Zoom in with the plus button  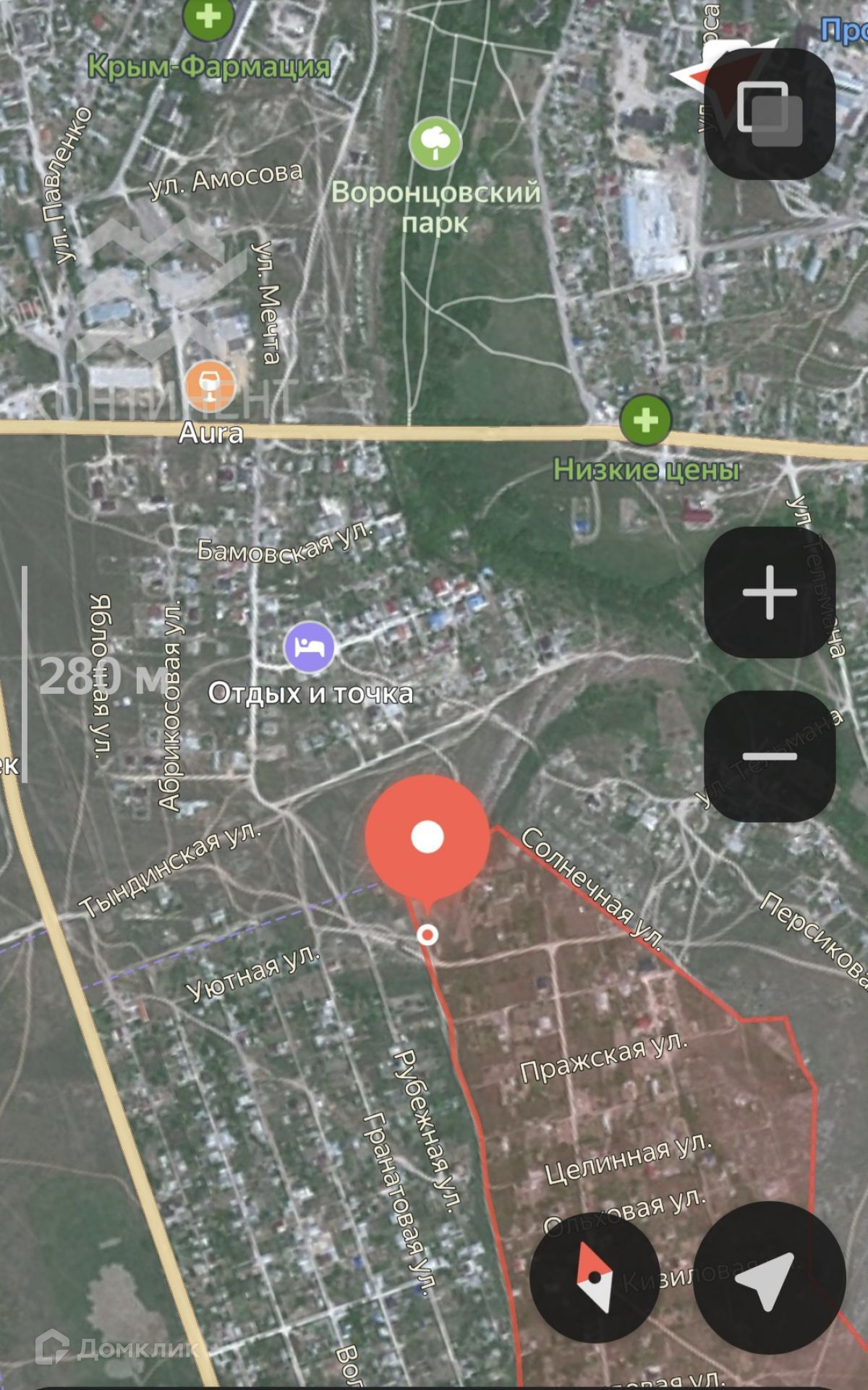(770, 593)
